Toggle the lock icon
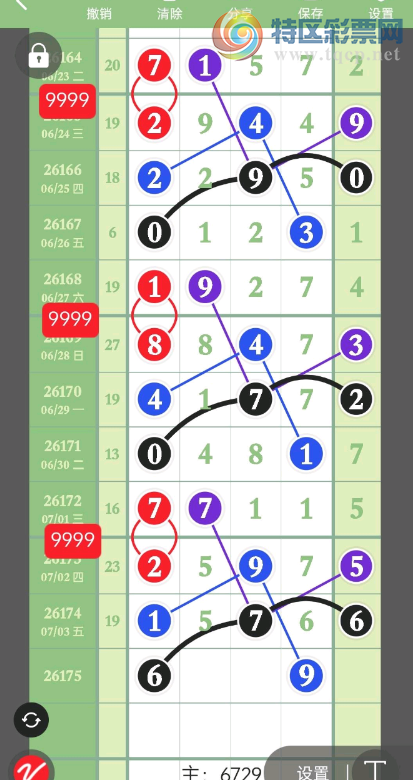413x780 pixels. (x=38, y=55)
